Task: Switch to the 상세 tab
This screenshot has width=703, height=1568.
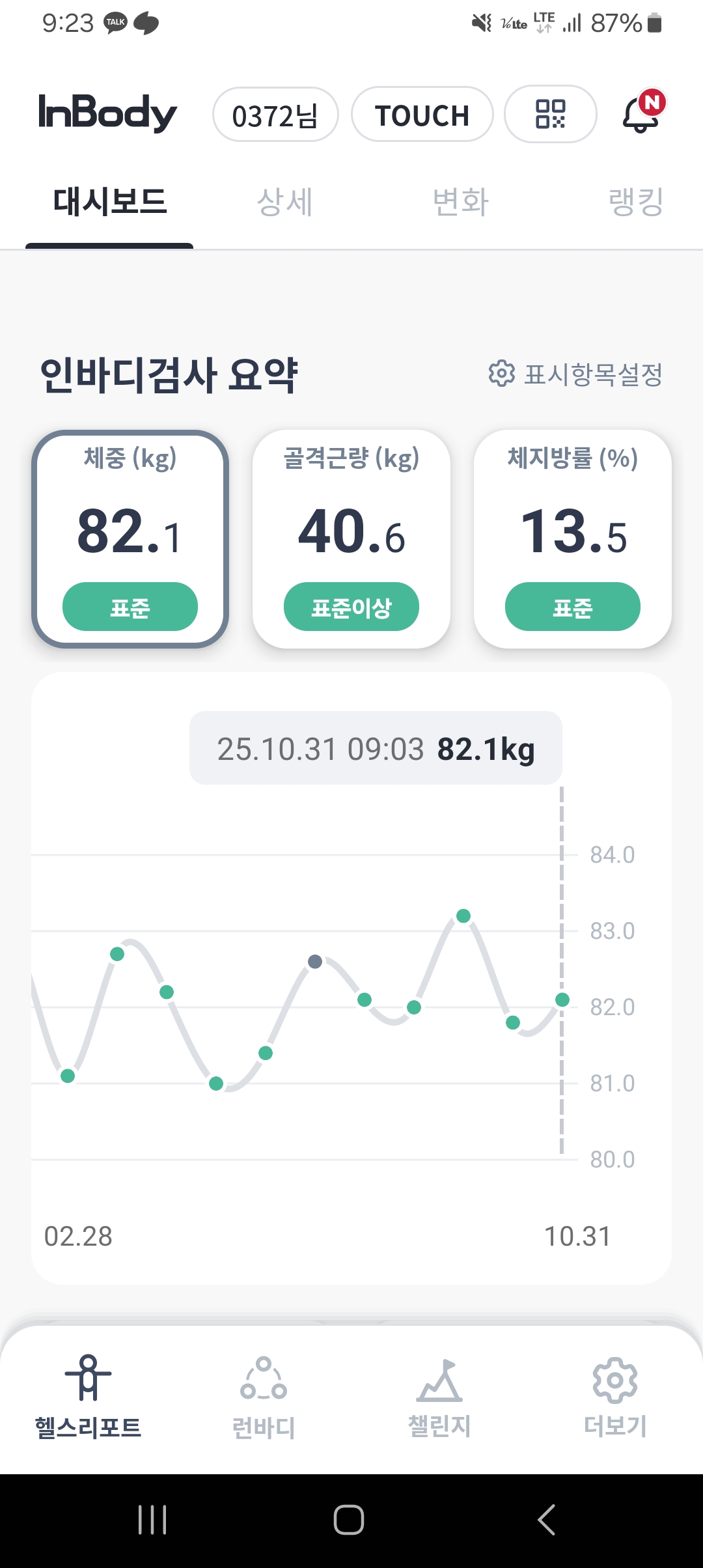Action: tap(285, 202)
